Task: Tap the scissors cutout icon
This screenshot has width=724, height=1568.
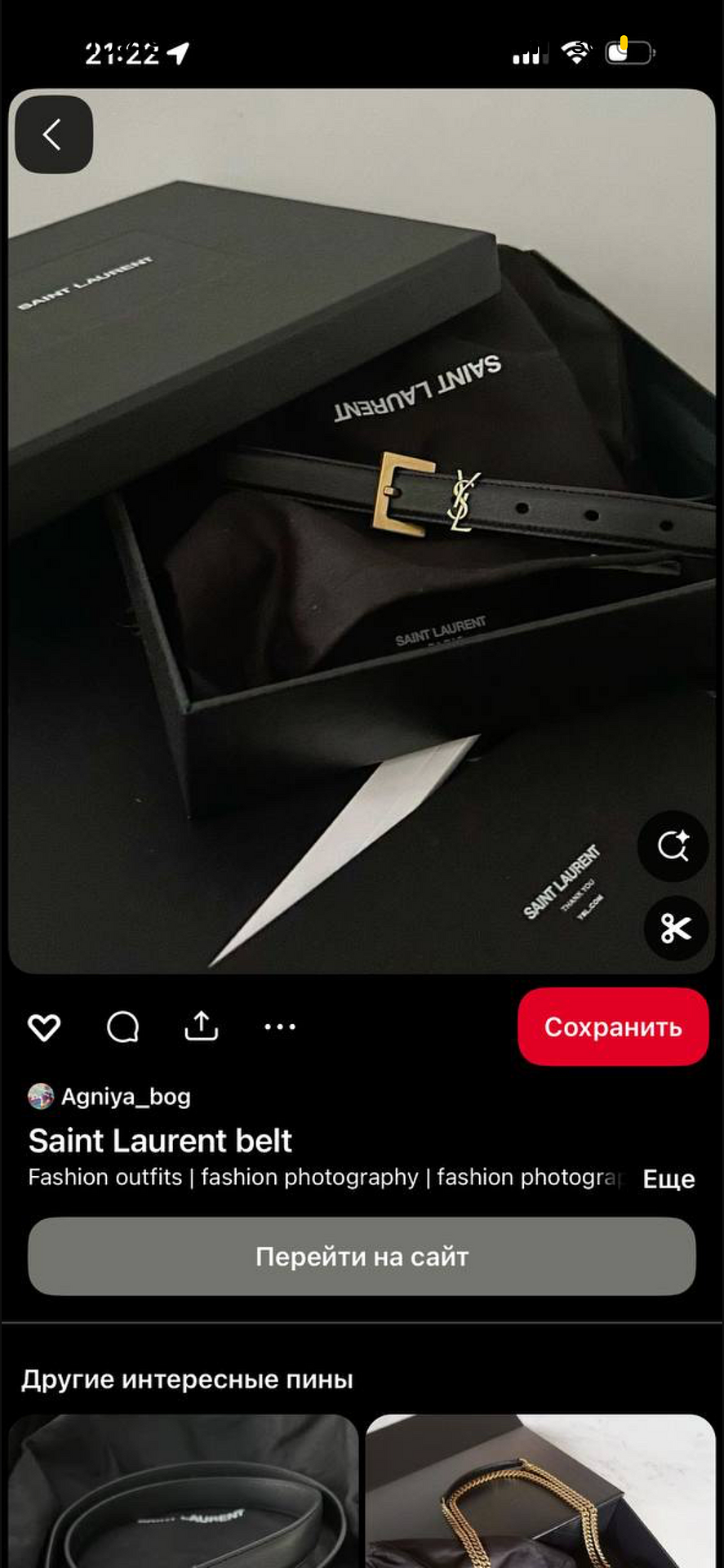Action: pos(675,929)
